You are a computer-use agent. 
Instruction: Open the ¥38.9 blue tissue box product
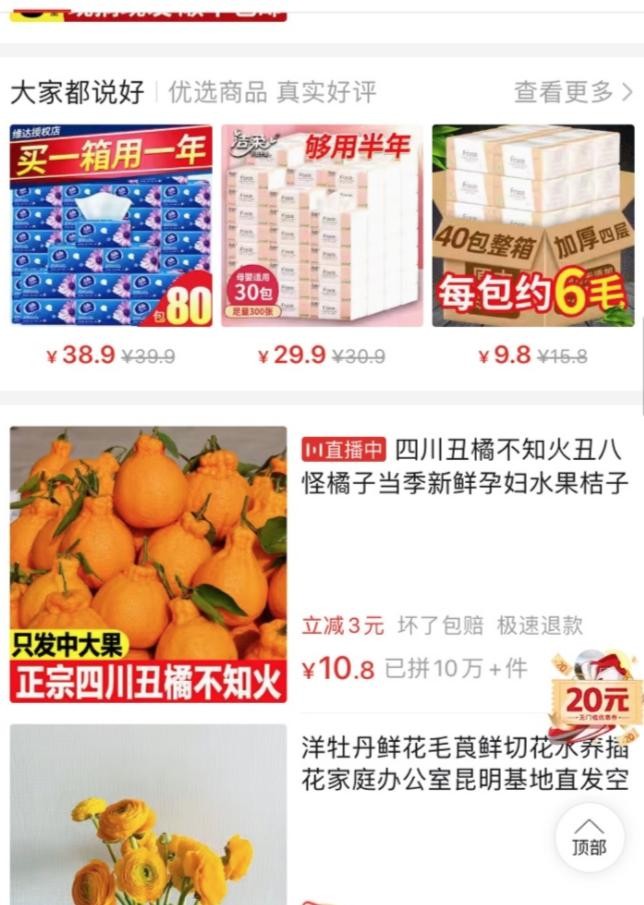click(111, 227)
